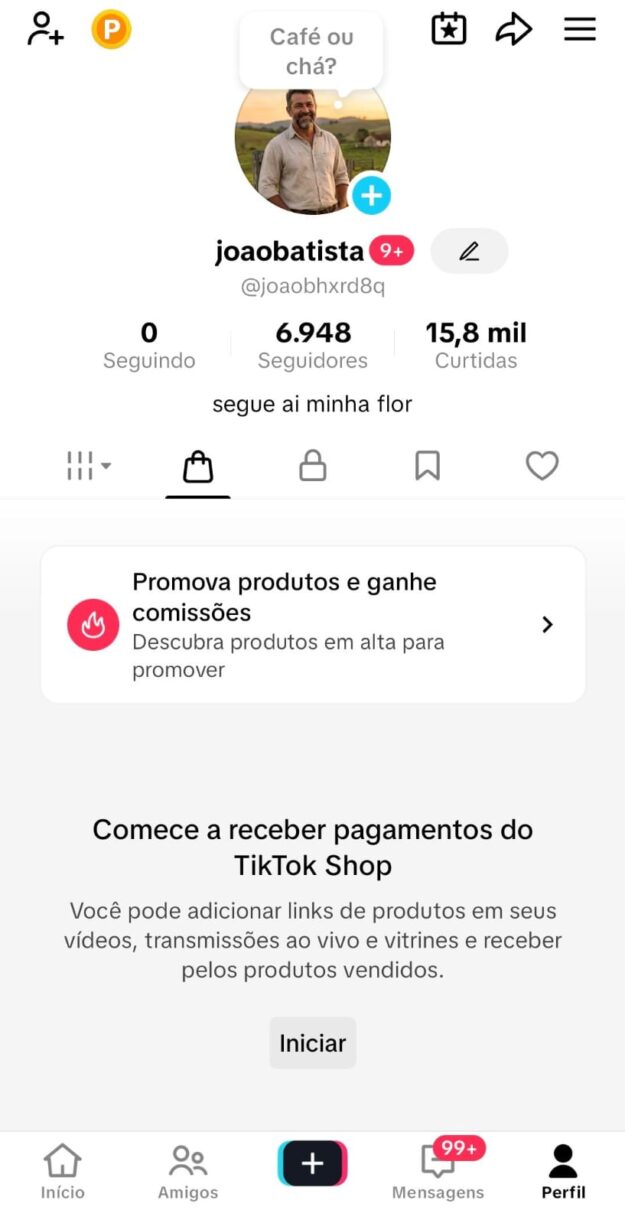Go to the Início tab

click(62, 1172)
